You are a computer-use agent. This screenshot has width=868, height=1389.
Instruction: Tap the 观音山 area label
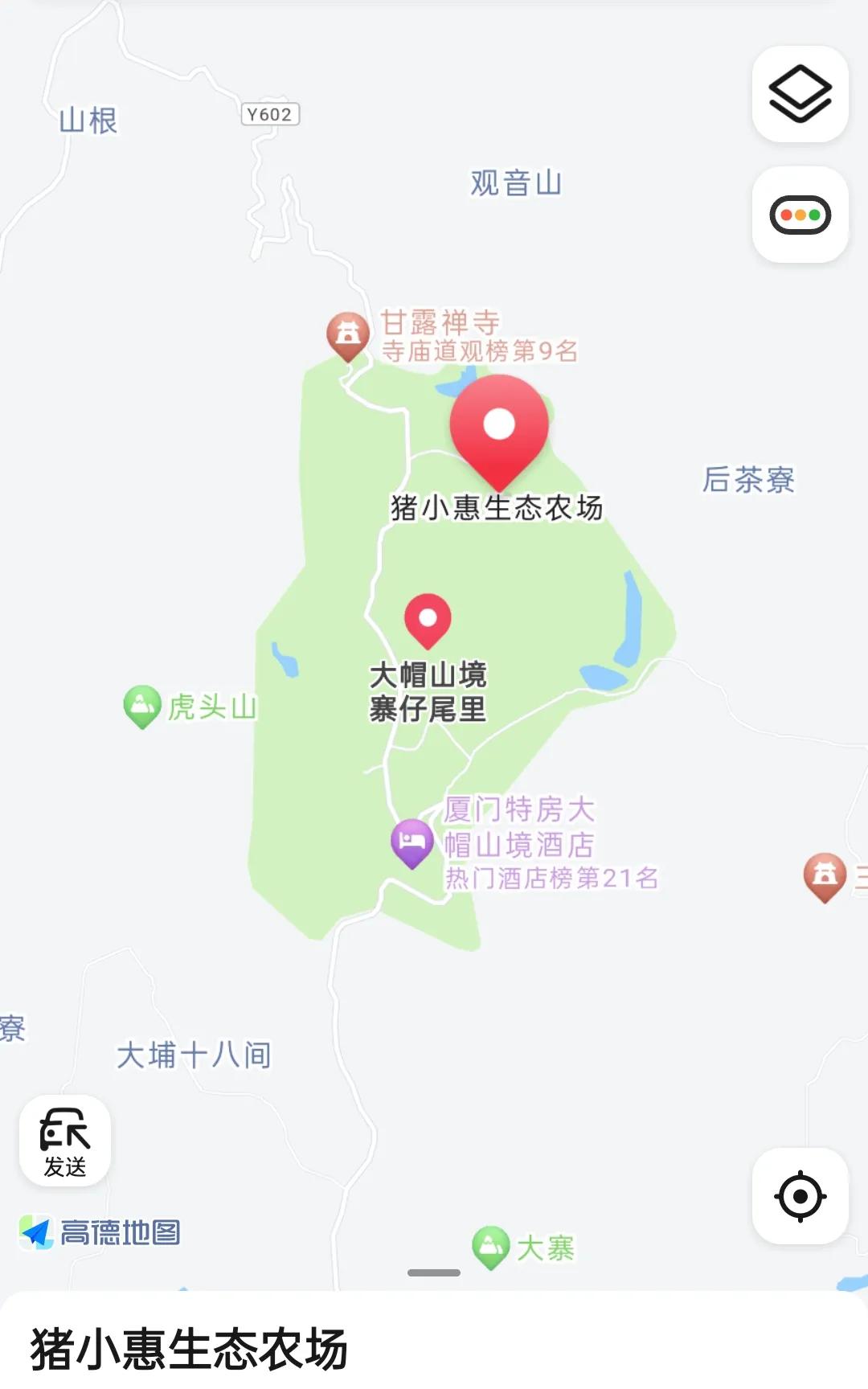(x=514, y=183)
